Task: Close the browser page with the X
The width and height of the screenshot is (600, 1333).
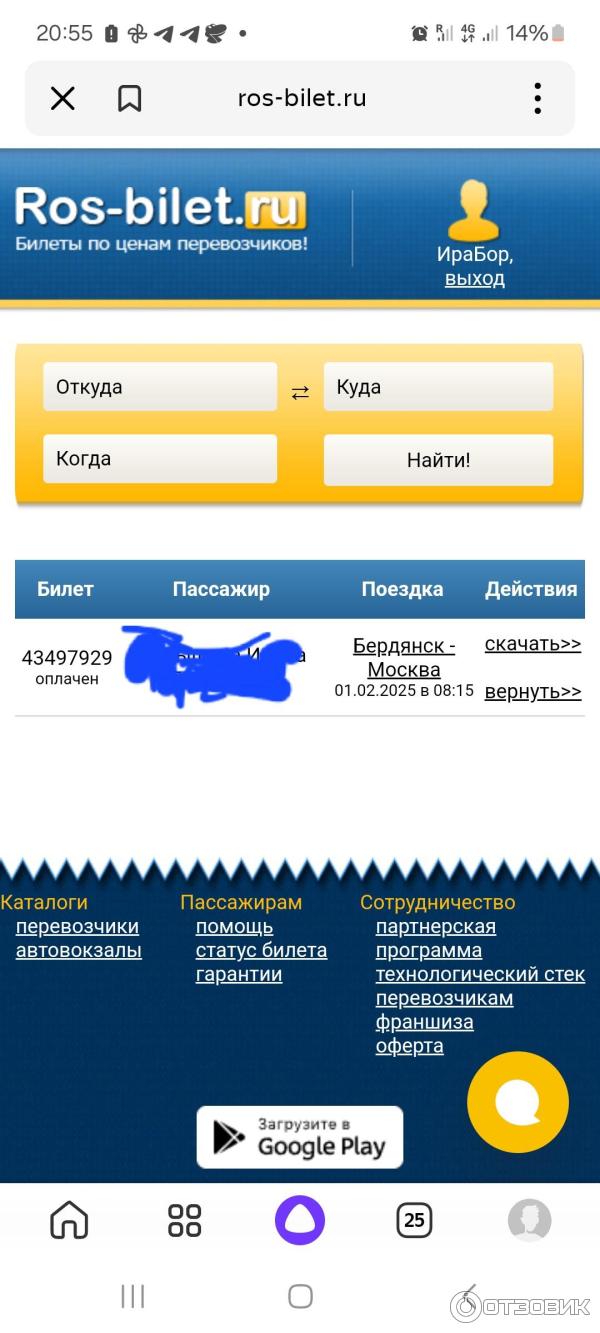Action: (x=63, y=98)
